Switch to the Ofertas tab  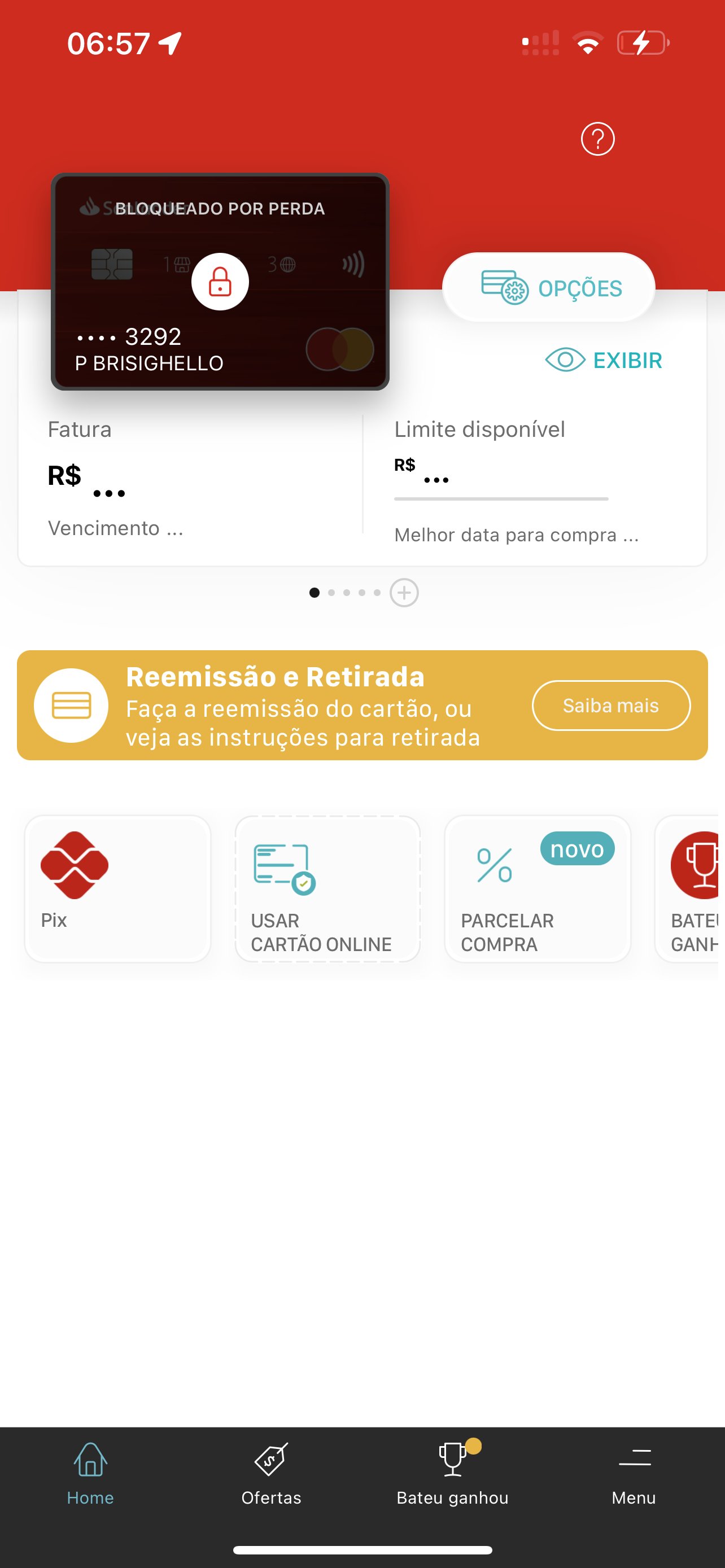tap(271, 1474)
